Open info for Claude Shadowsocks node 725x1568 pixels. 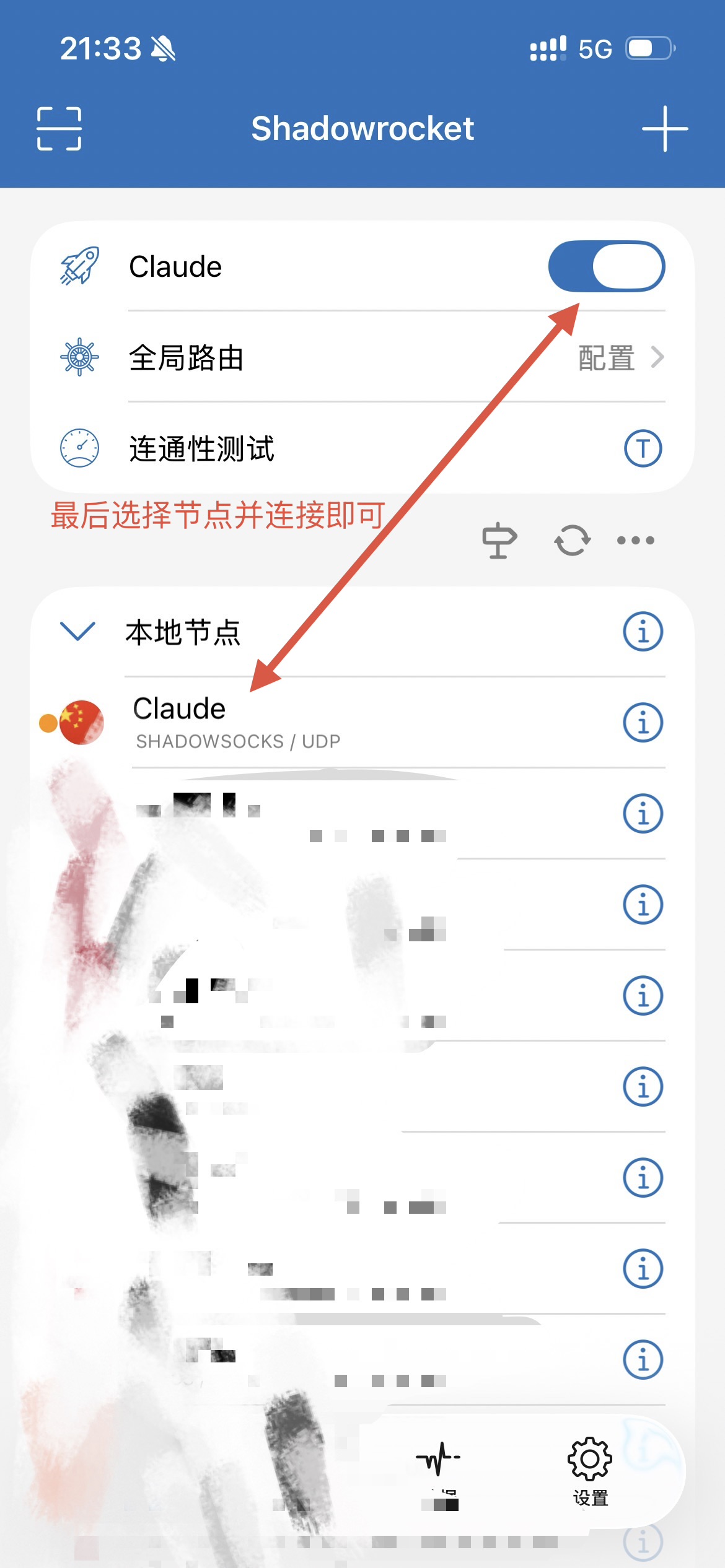pos(643,722)
